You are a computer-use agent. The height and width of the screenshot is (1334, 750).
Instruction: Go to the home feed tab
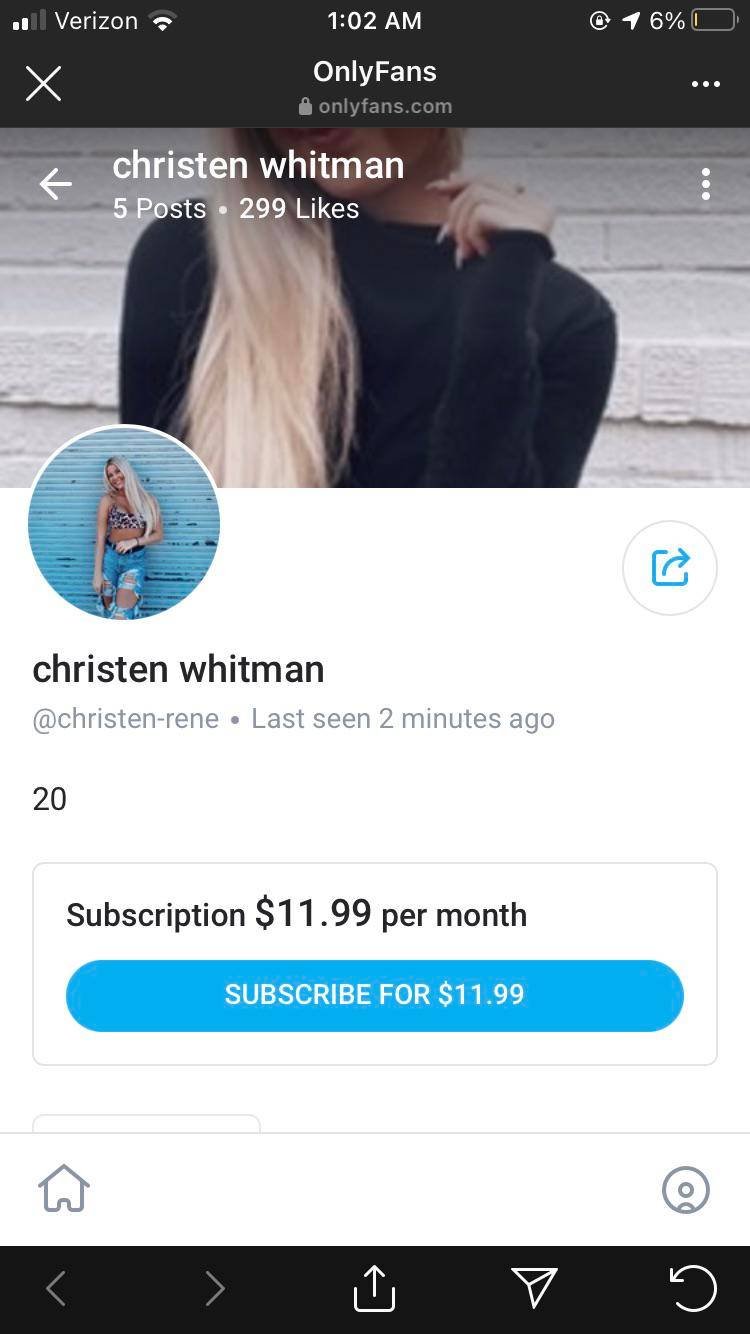coord(64,1189)
